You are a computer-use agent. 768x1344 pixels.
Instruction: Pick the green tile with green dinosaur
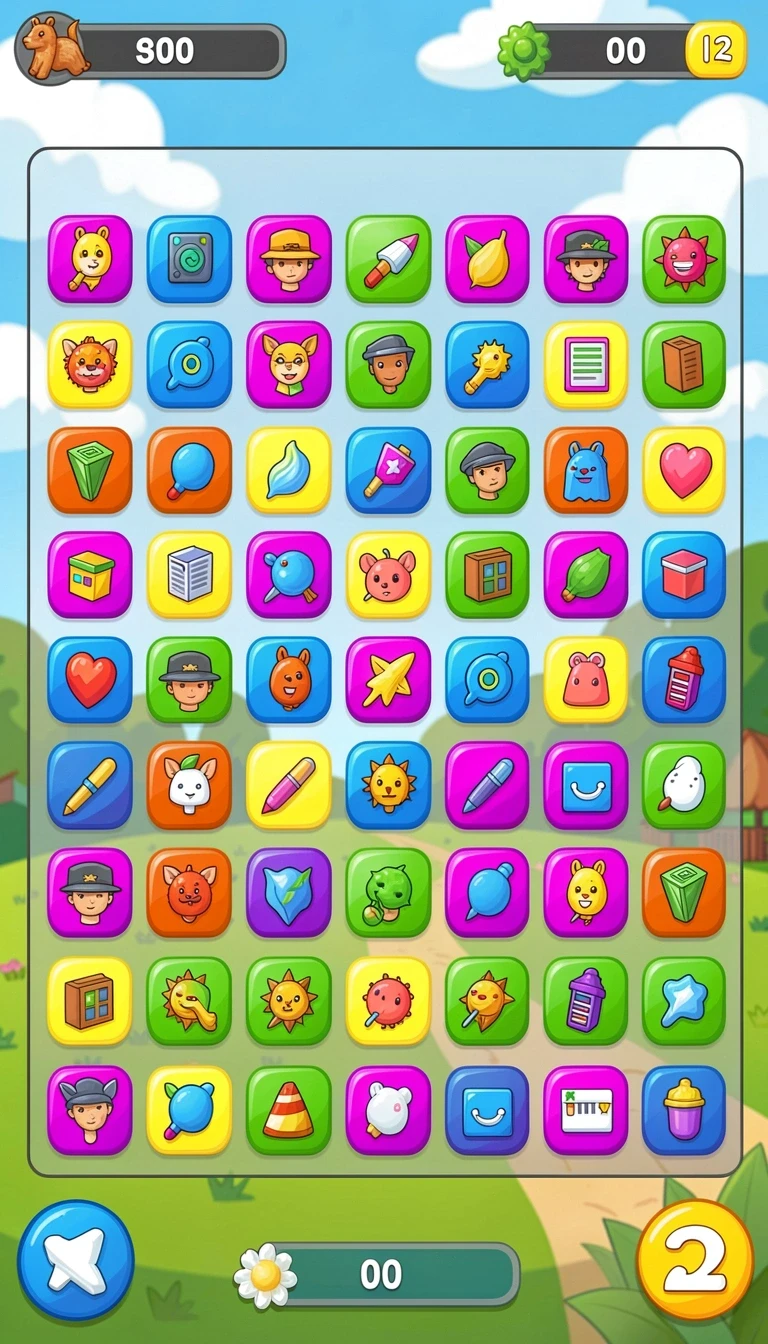[x=388, y=892]
